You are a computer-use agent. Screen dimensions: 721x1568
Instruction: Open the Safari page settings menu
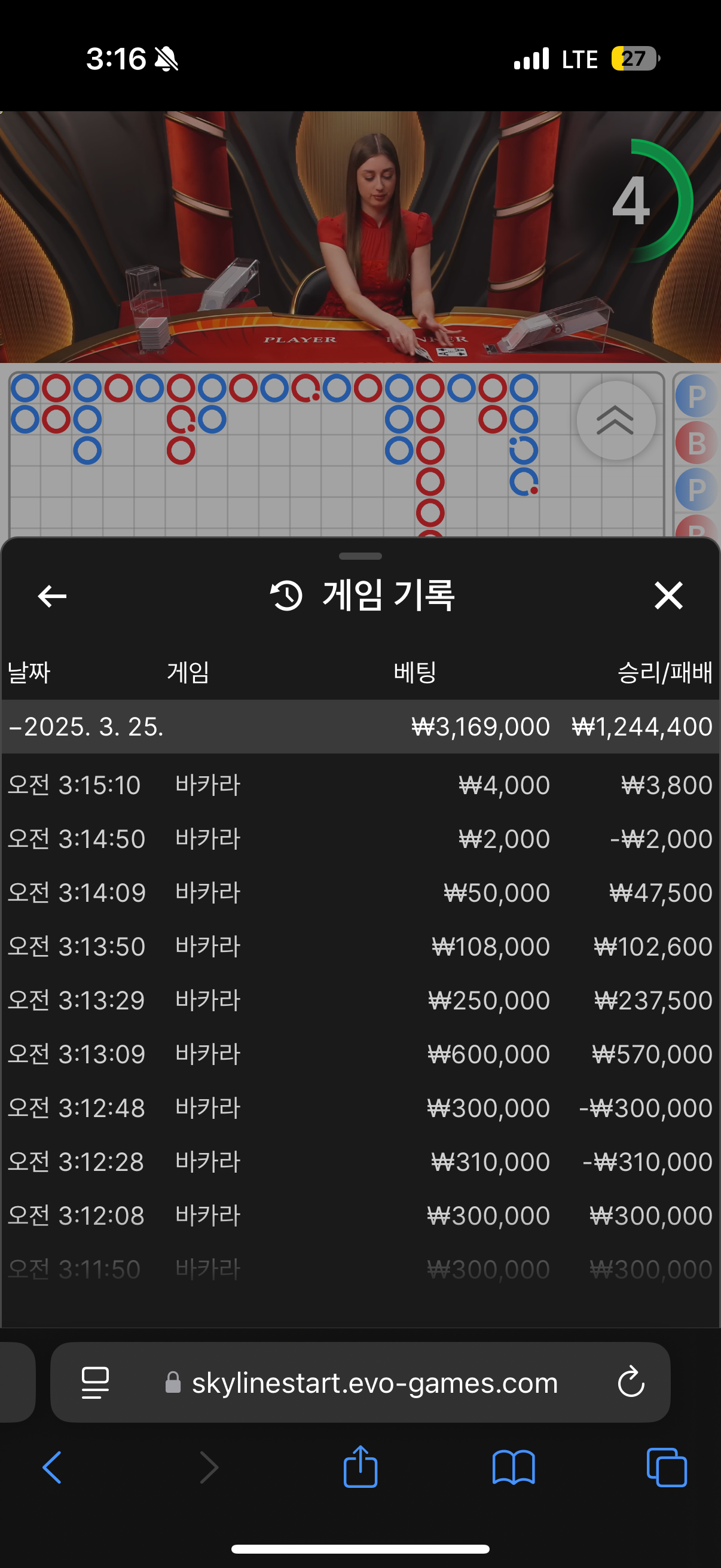(x=95, y=1383)
